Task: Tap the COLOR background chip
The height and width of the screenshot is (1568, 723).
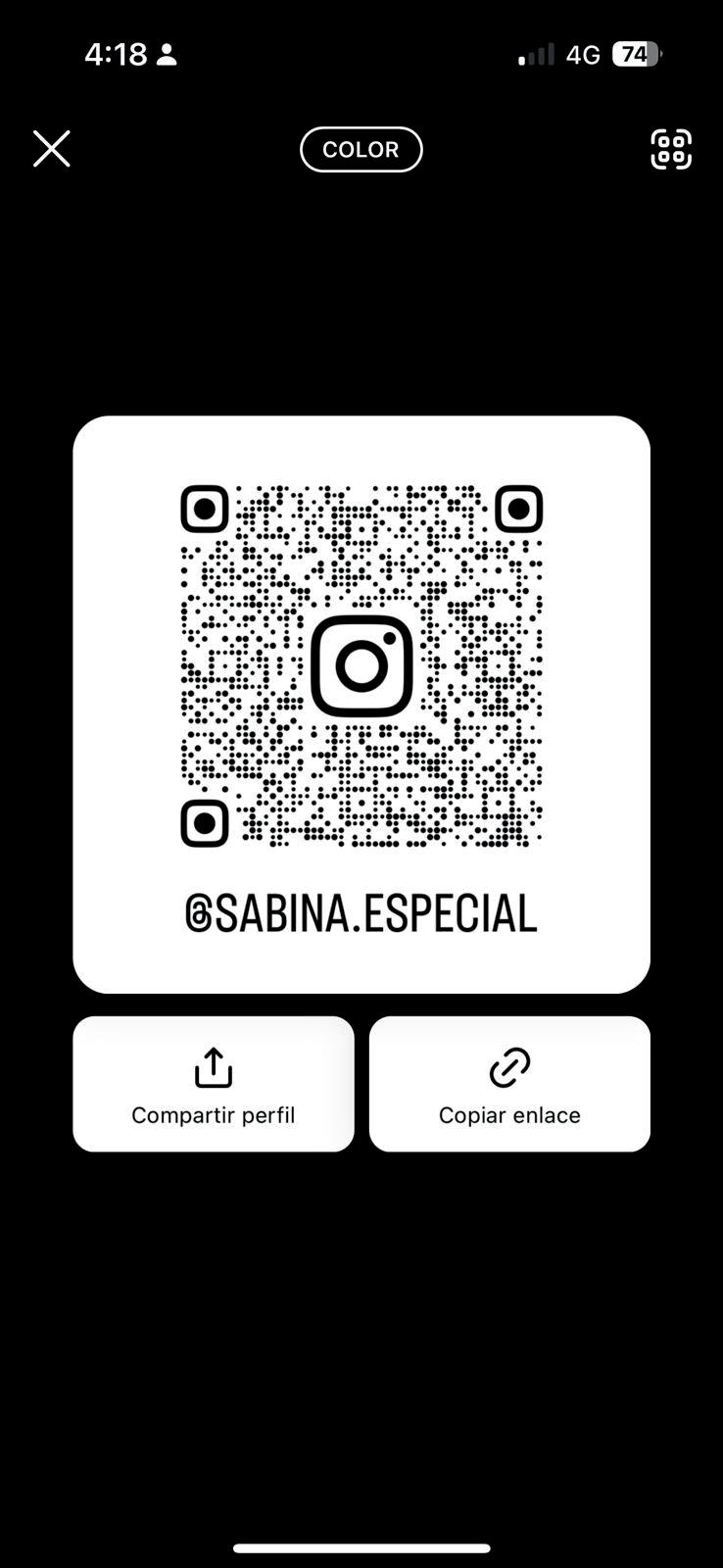Action: [x=361, y=150]
